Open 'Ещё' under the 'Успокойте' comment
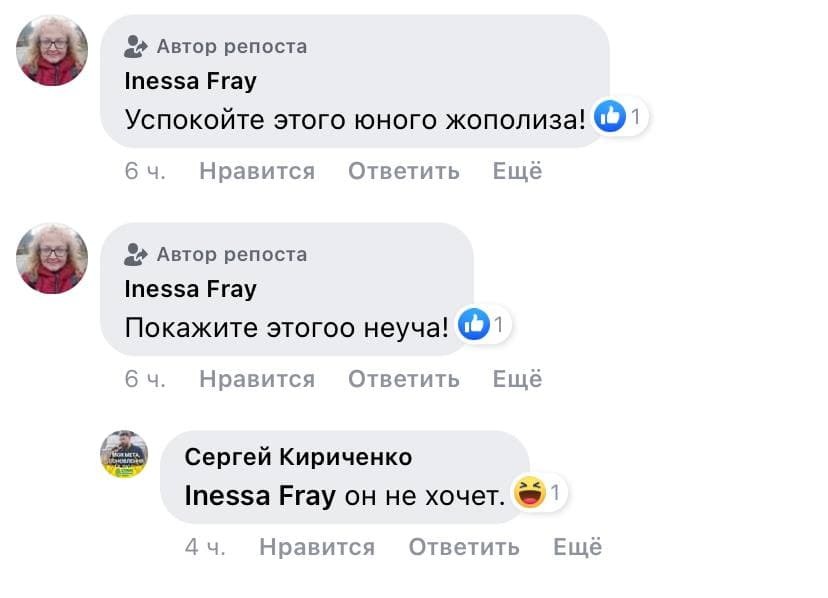This screenshot has height=598, width=828. point(517,171)
